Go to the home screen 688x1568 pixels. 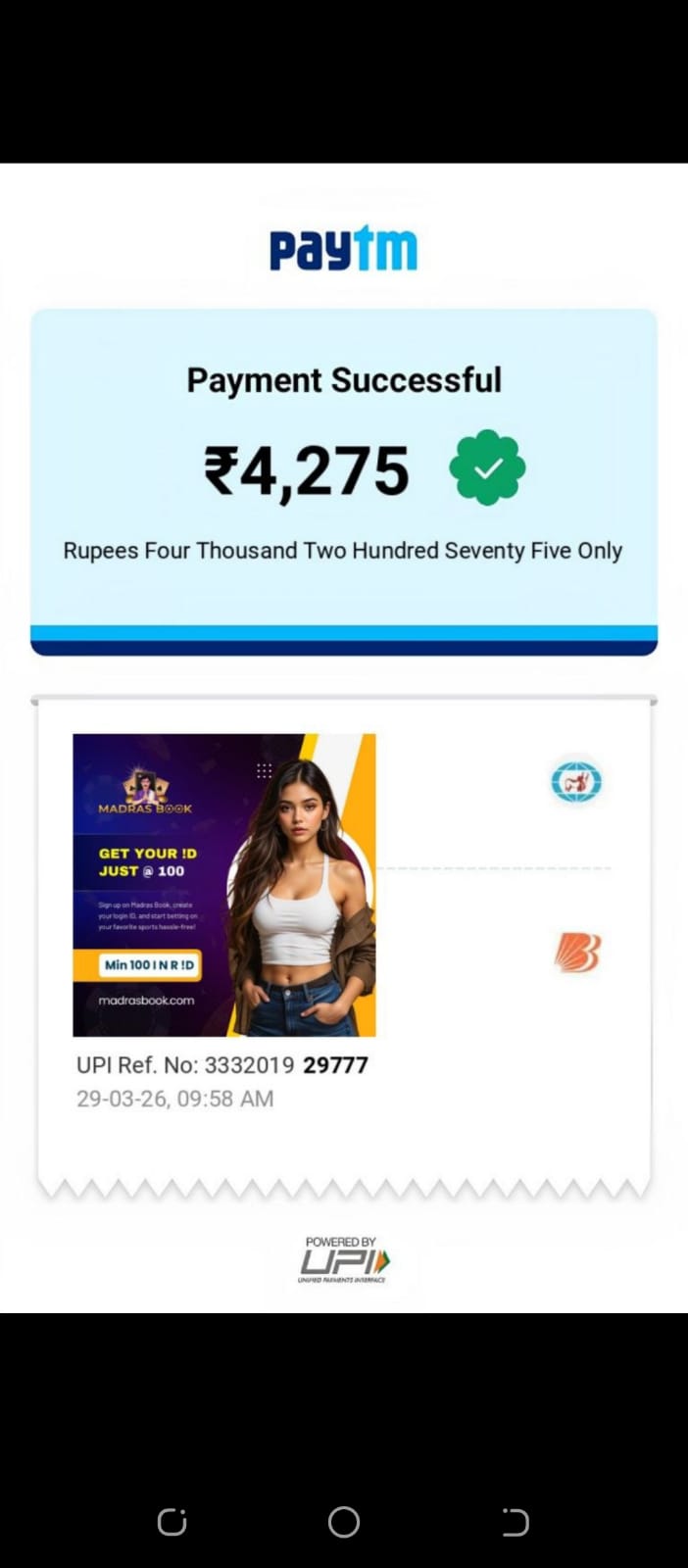[344, 1522]
